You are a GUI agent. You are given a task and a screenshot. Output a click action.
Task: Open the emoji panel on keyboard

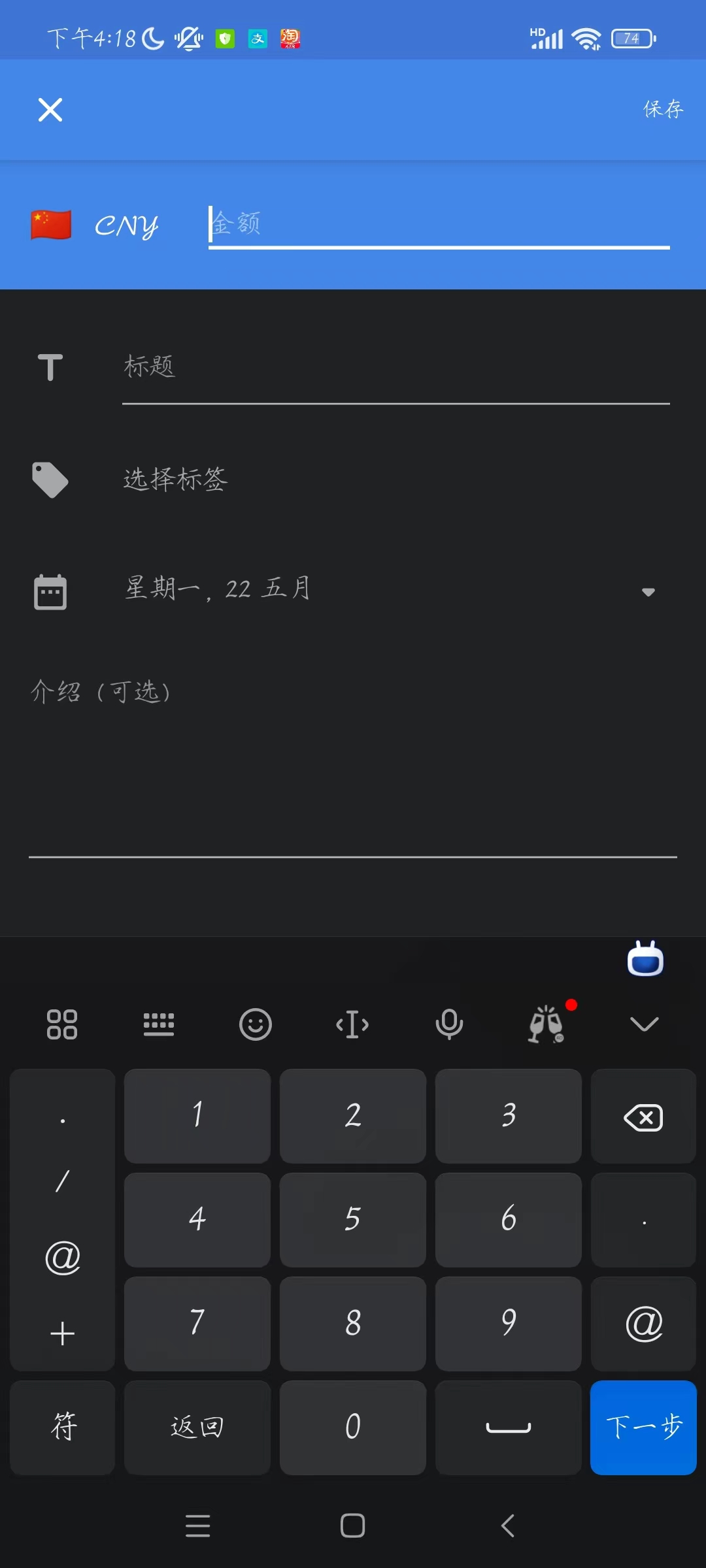[256, 1024]
